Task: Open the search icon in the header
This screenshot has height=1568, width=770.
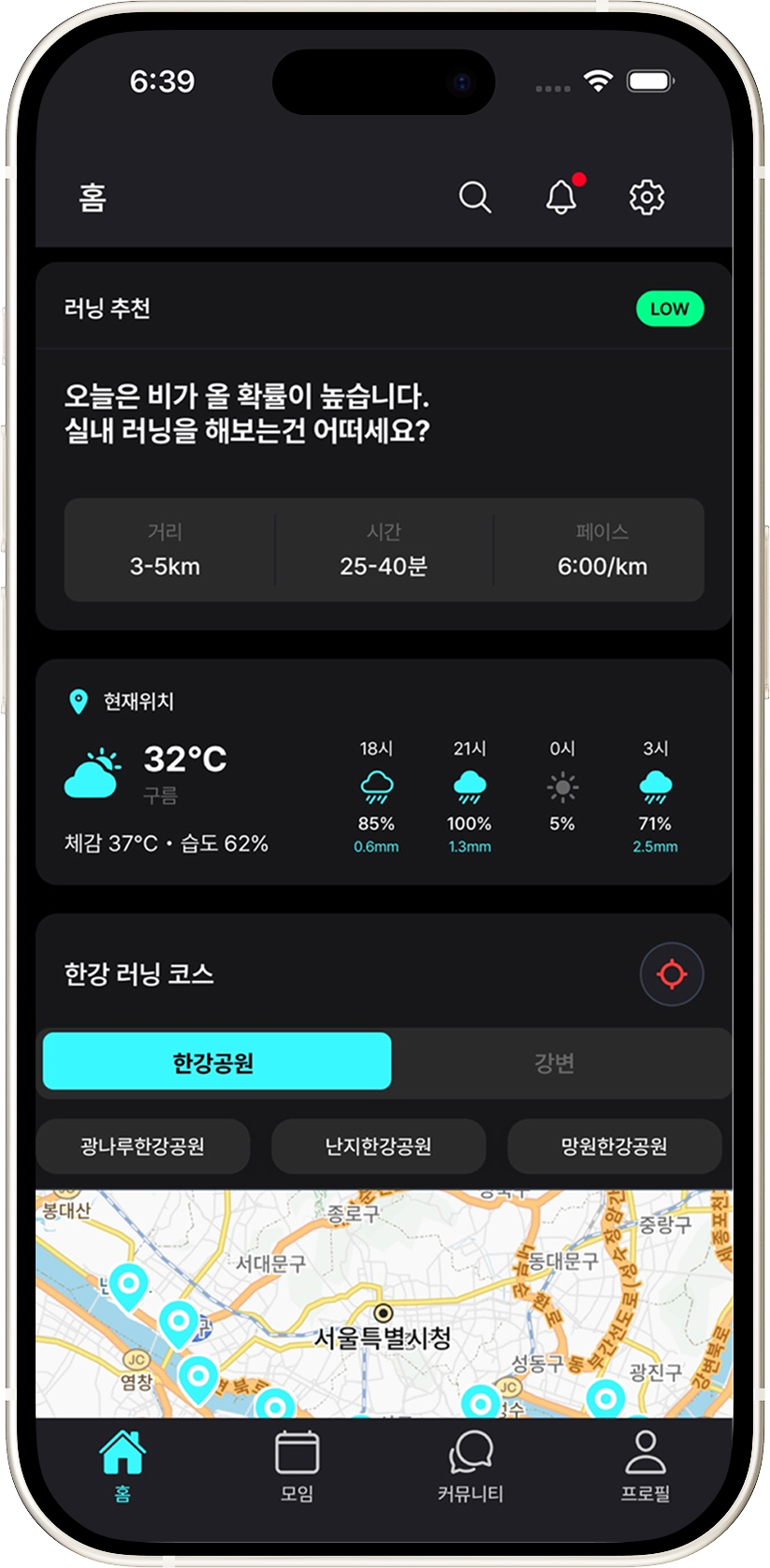Action: pos(477,198)
